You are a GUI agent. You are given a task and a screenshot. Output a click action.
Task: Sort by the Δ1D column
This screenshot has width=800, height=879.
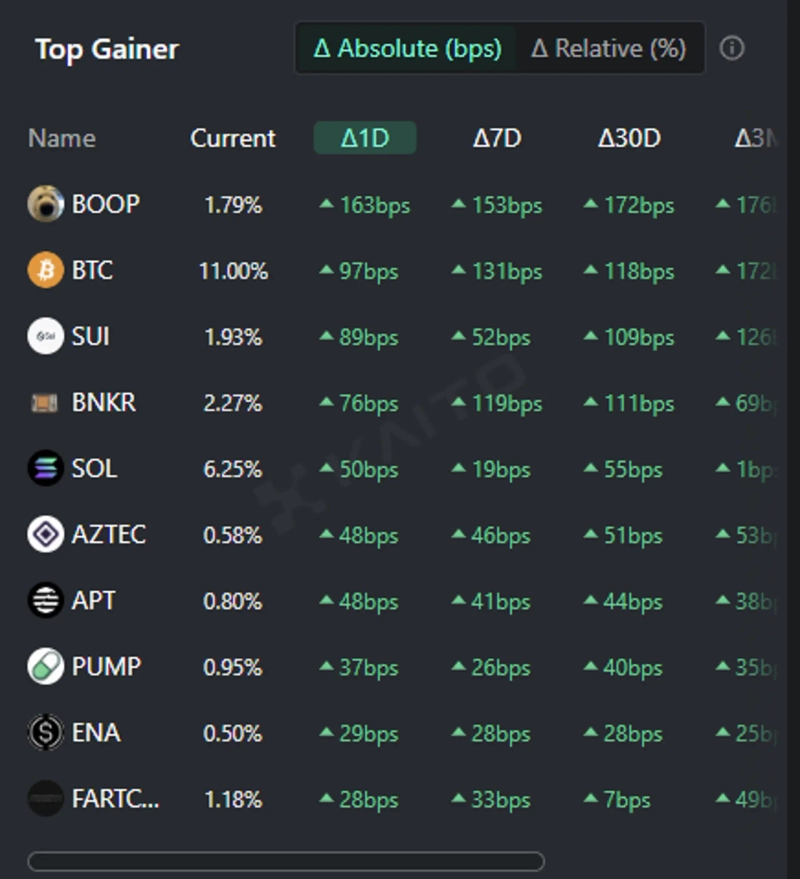coord(365,138)
